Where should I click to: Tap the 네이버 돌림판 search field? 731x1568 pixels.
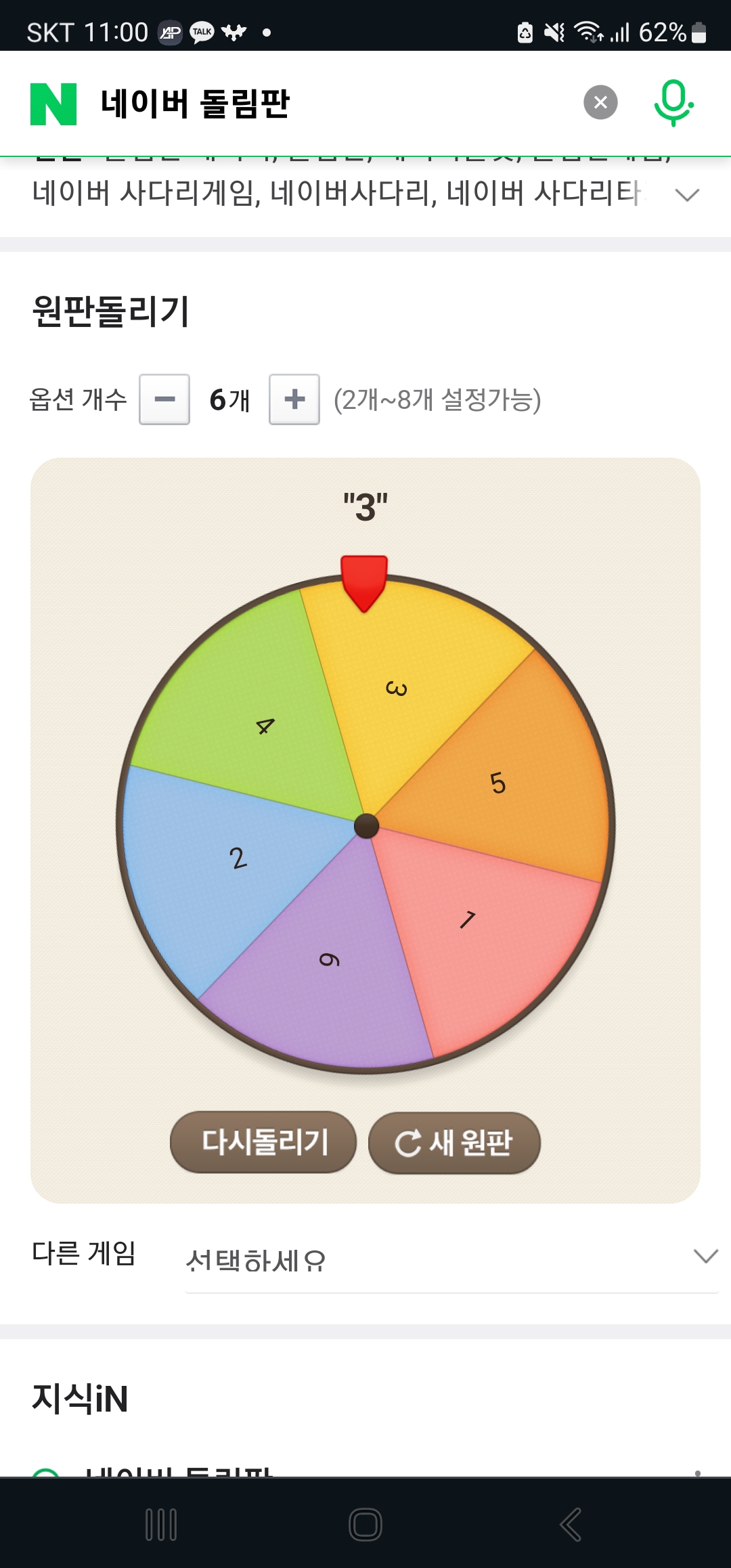(325, 104)
